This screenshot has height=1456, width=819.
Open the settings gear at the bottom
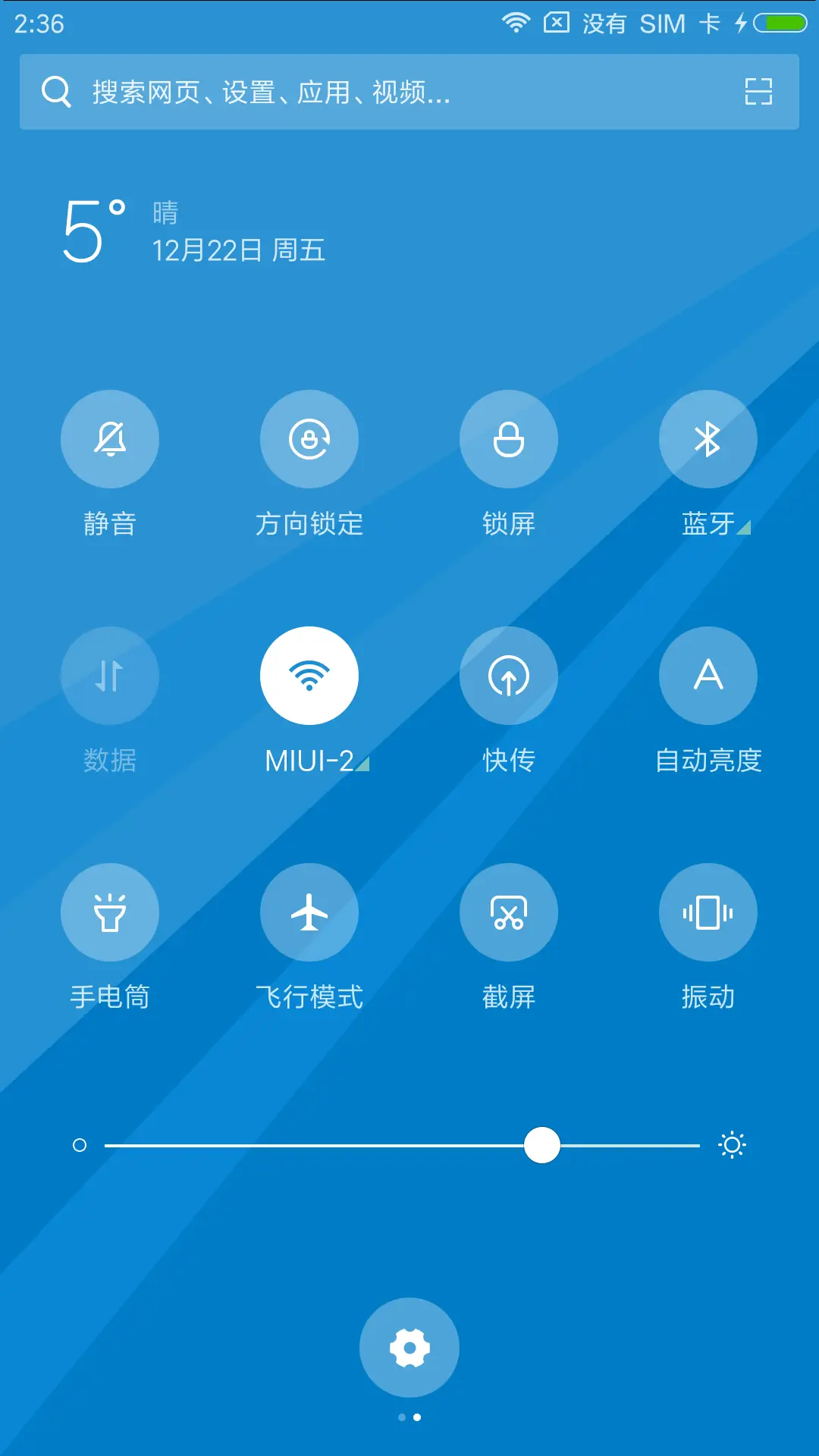(409, 1348)
